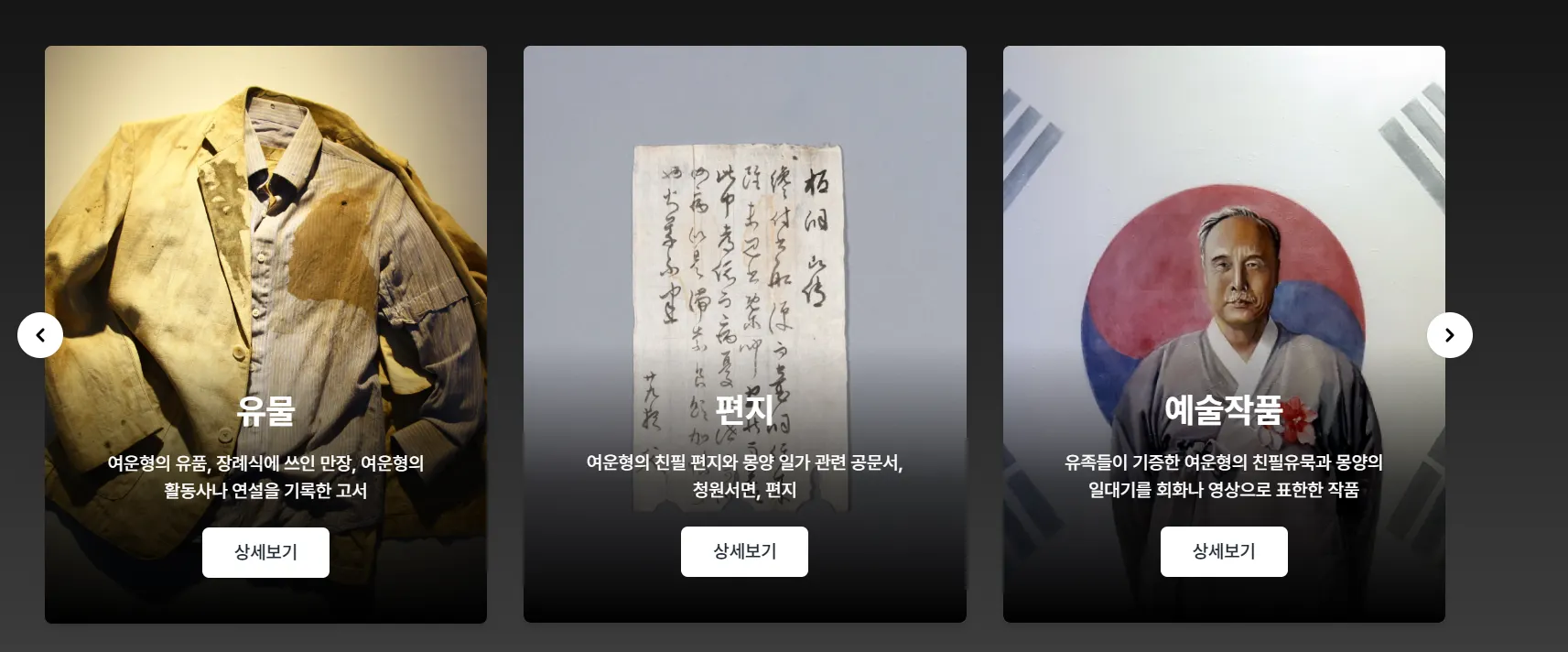
Task: Tap 상세보기 under 유물
Action: click(x=265, y=552)
